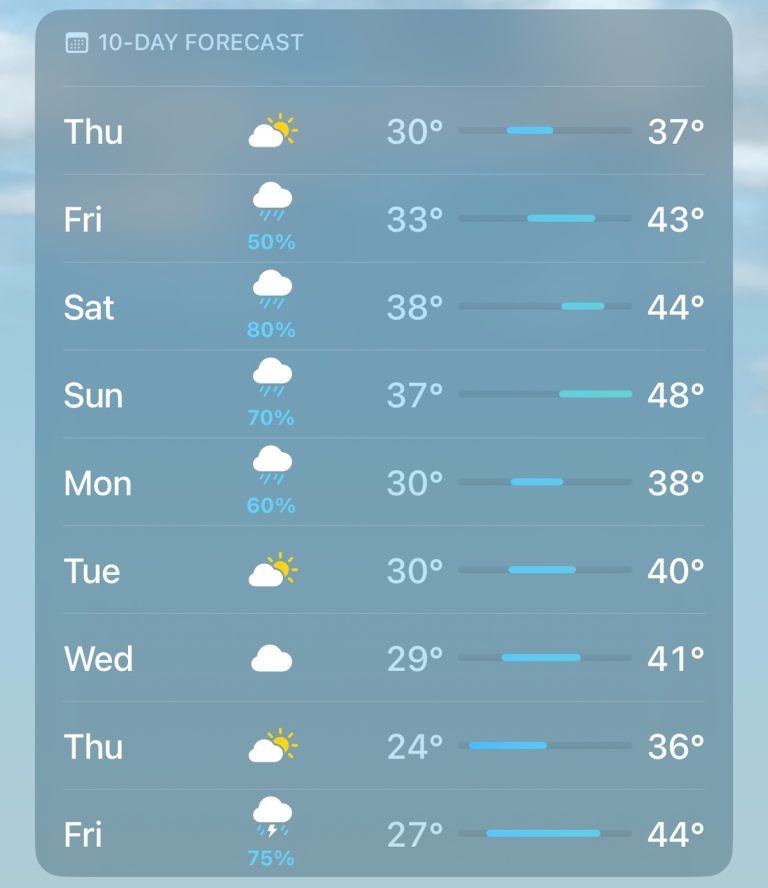Show Tuesday's forecast details
Image resolution: width=768 pixels, height=888 pixels.
(384, 571)
